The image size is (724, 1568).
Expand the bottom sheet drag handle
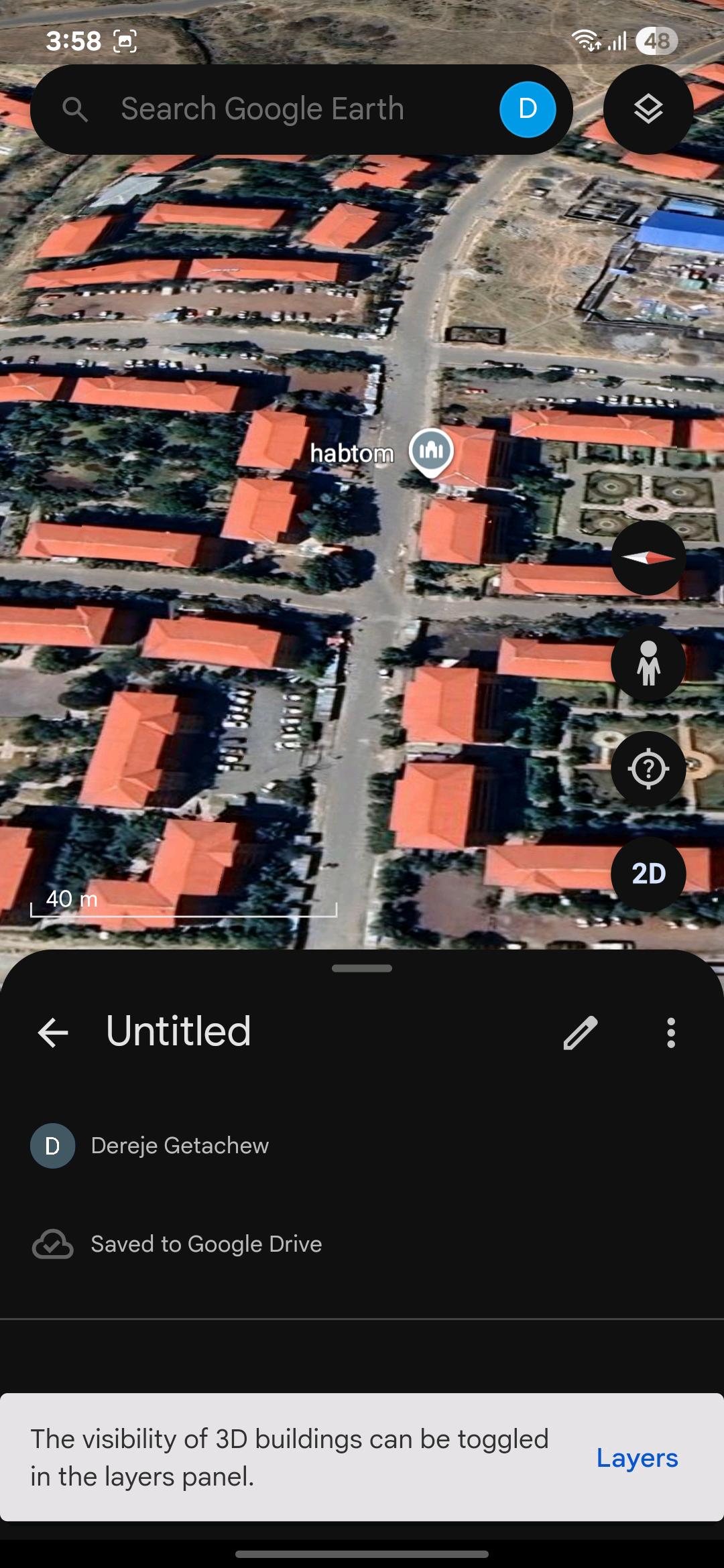coord(362,968)
